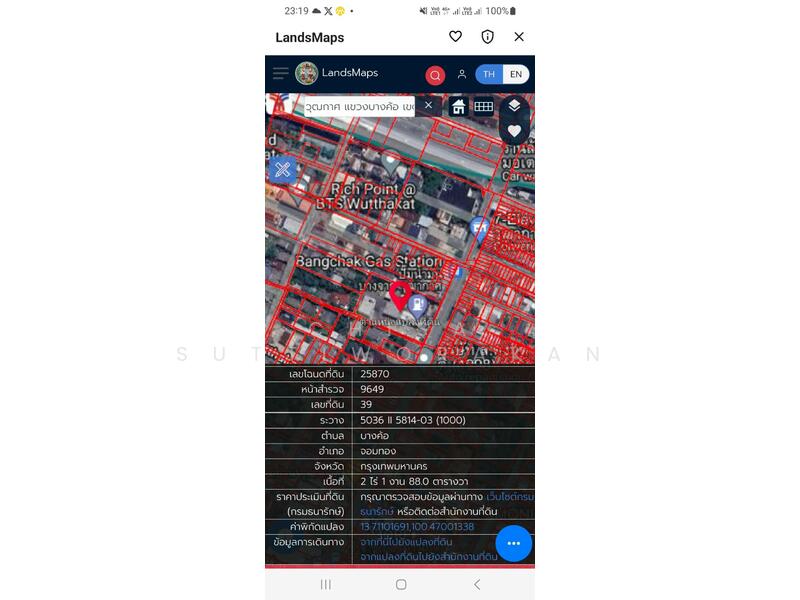Viewport: 800px width, 600px height.
Task: Open the measuring tools button
Action: pos(282,169)
